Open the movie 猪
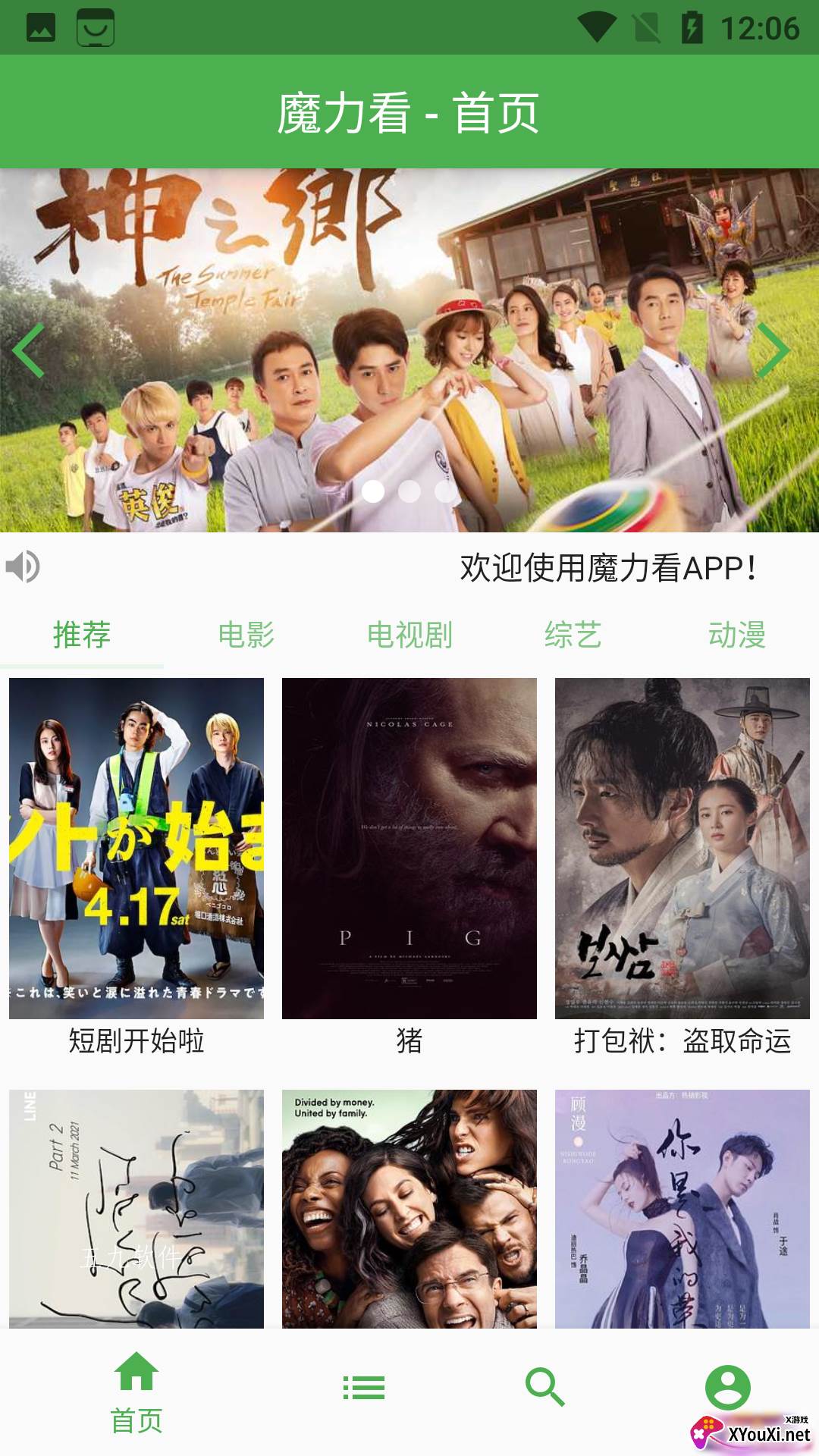The width and height of the screenshot is (819, 1456). 409,848
